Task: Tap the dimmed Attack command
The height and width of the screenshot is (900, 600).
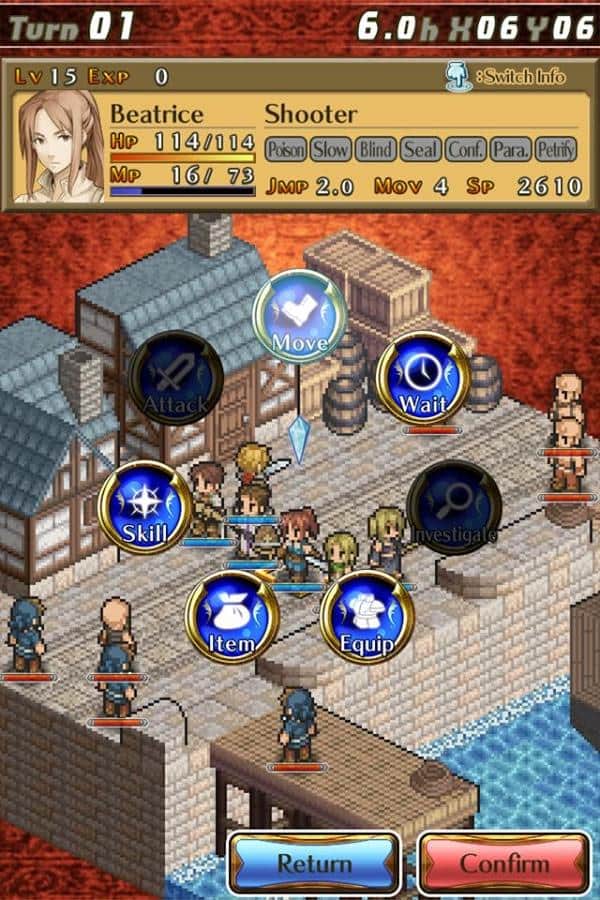Action: click(x=176, y=378)
